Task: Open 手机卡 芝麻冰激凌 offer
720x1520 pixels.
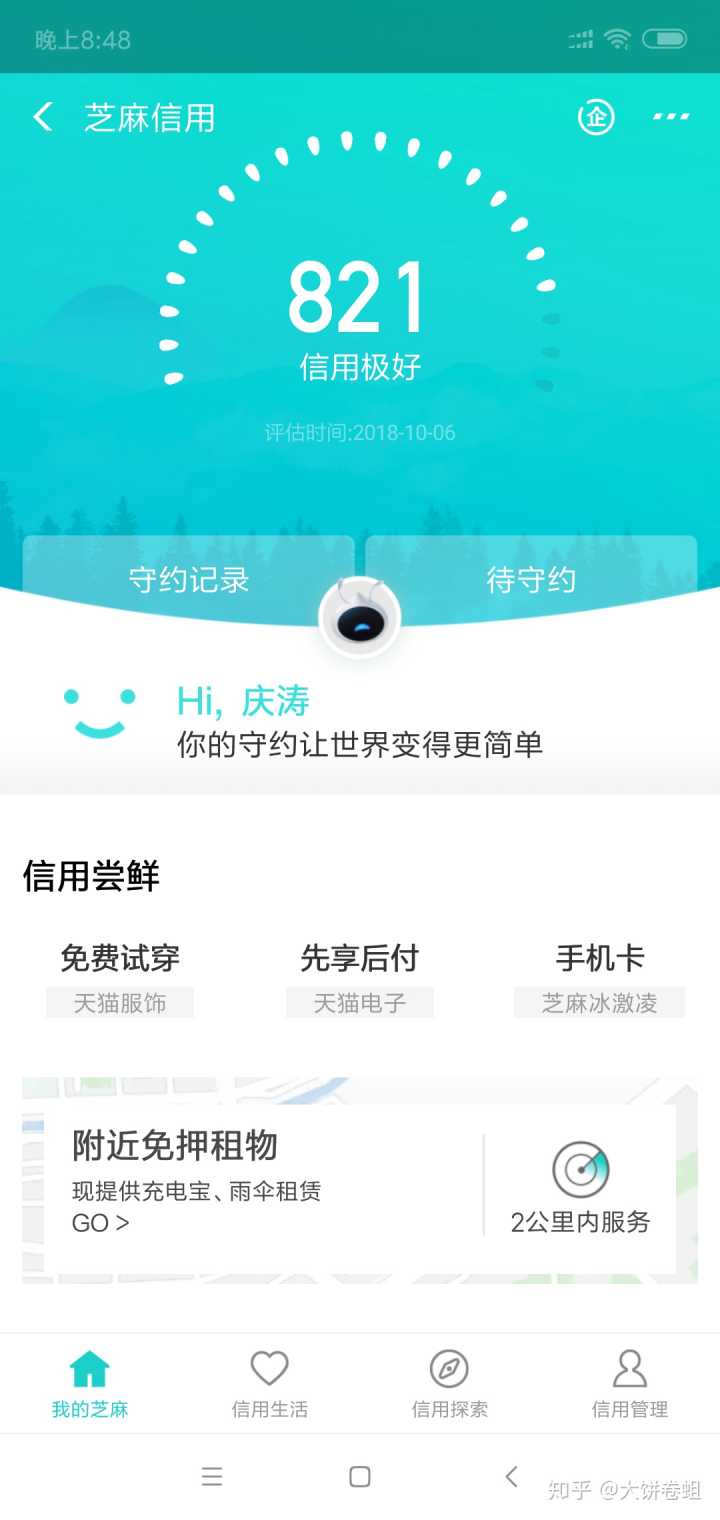Action: pos(599,977)
